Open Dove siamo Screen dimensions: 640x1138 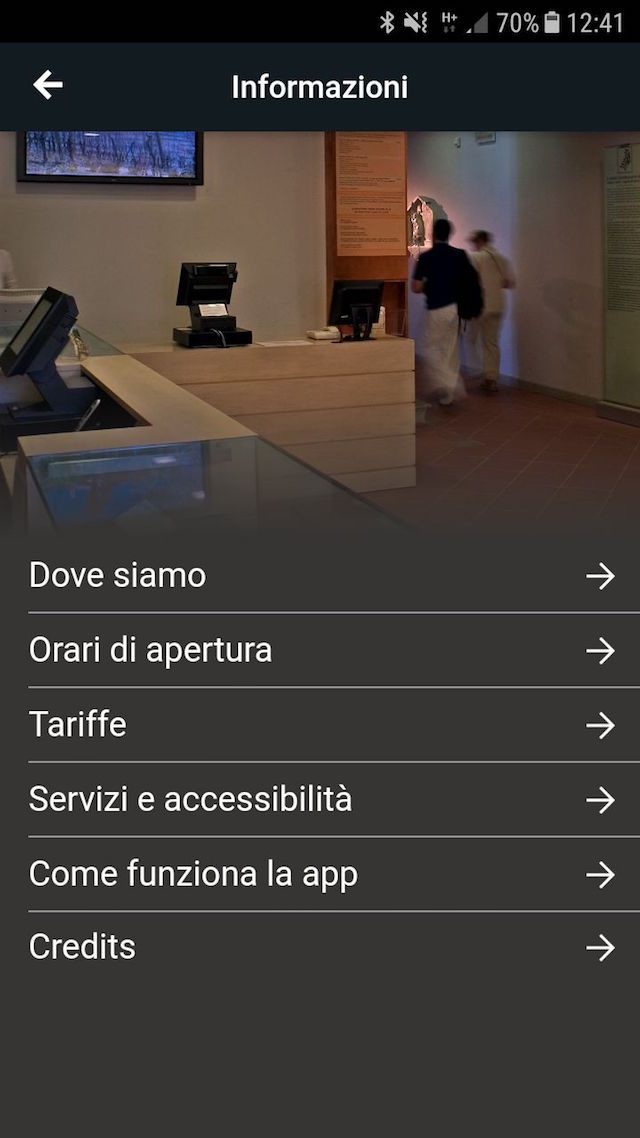click(x=320, y=576)
